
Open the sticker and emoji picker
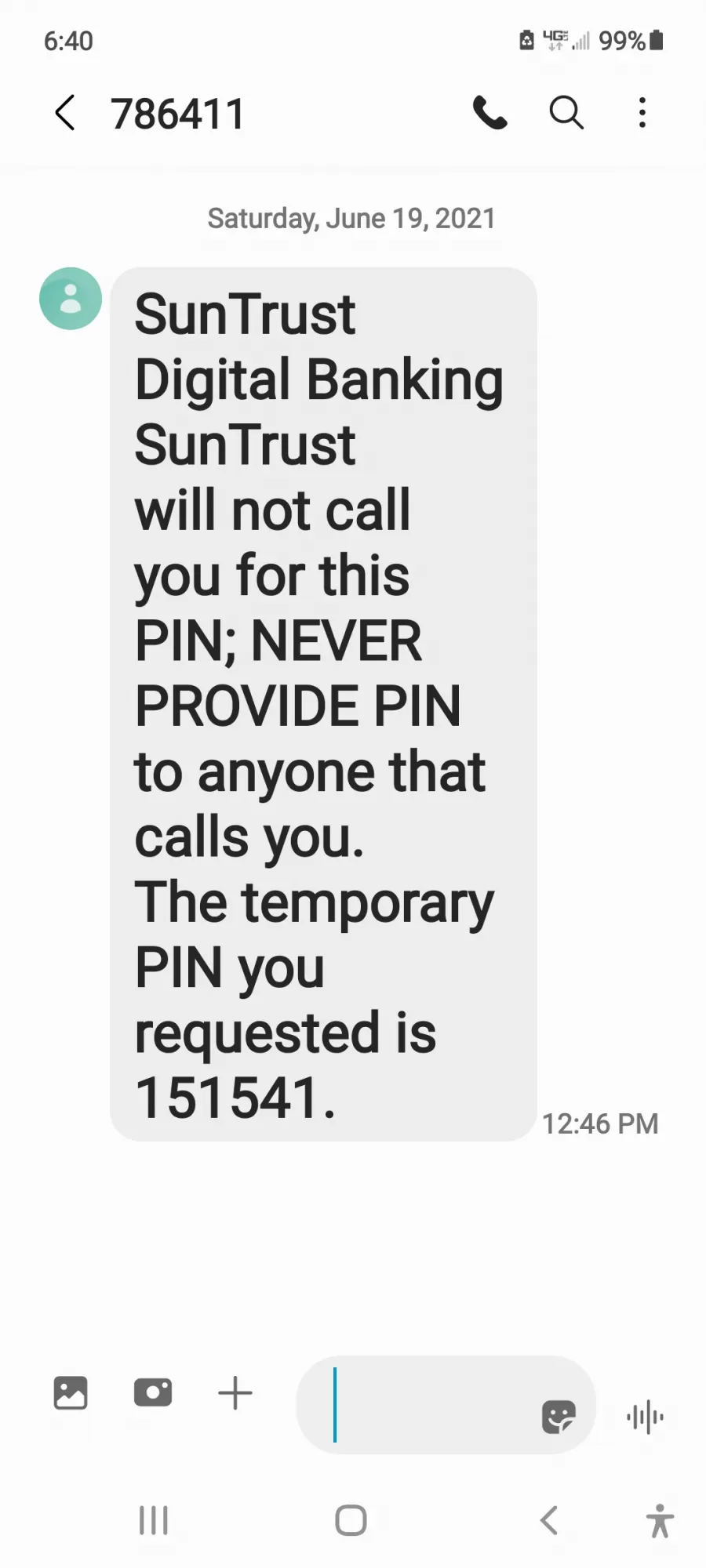coord(559,1416)
